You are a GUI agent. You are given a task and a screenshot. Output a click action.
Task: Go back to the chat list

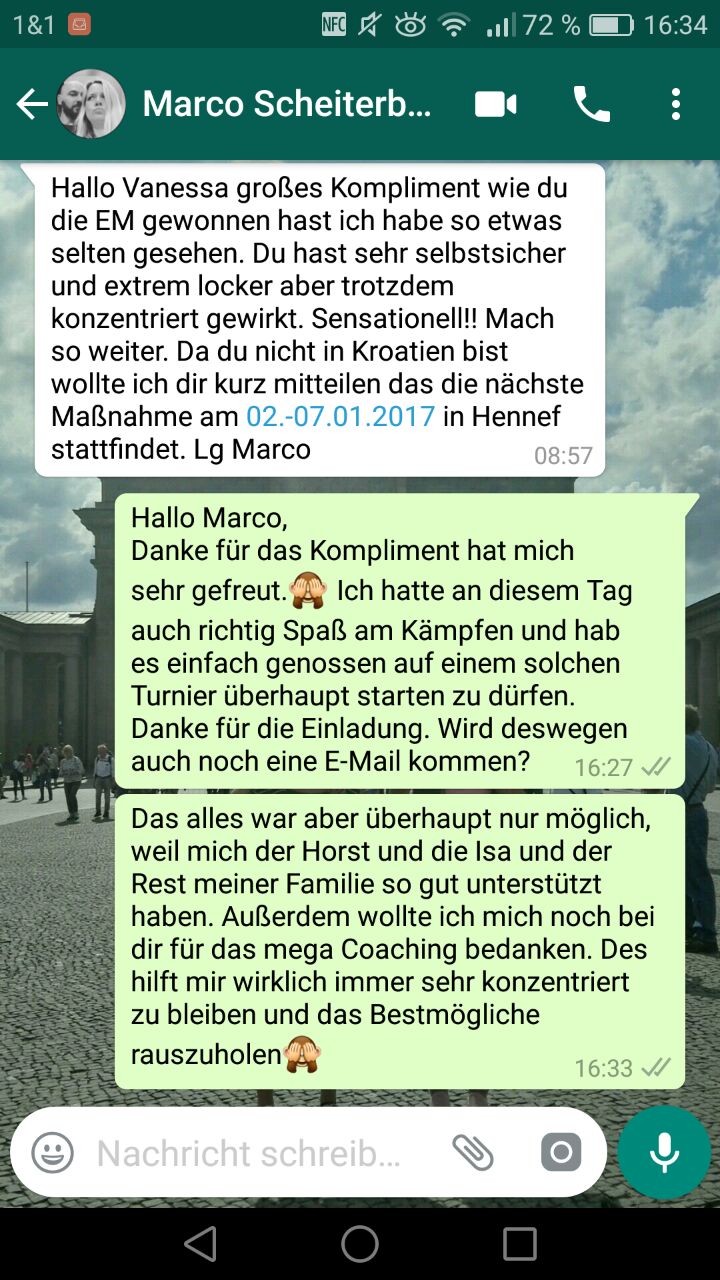32,104
